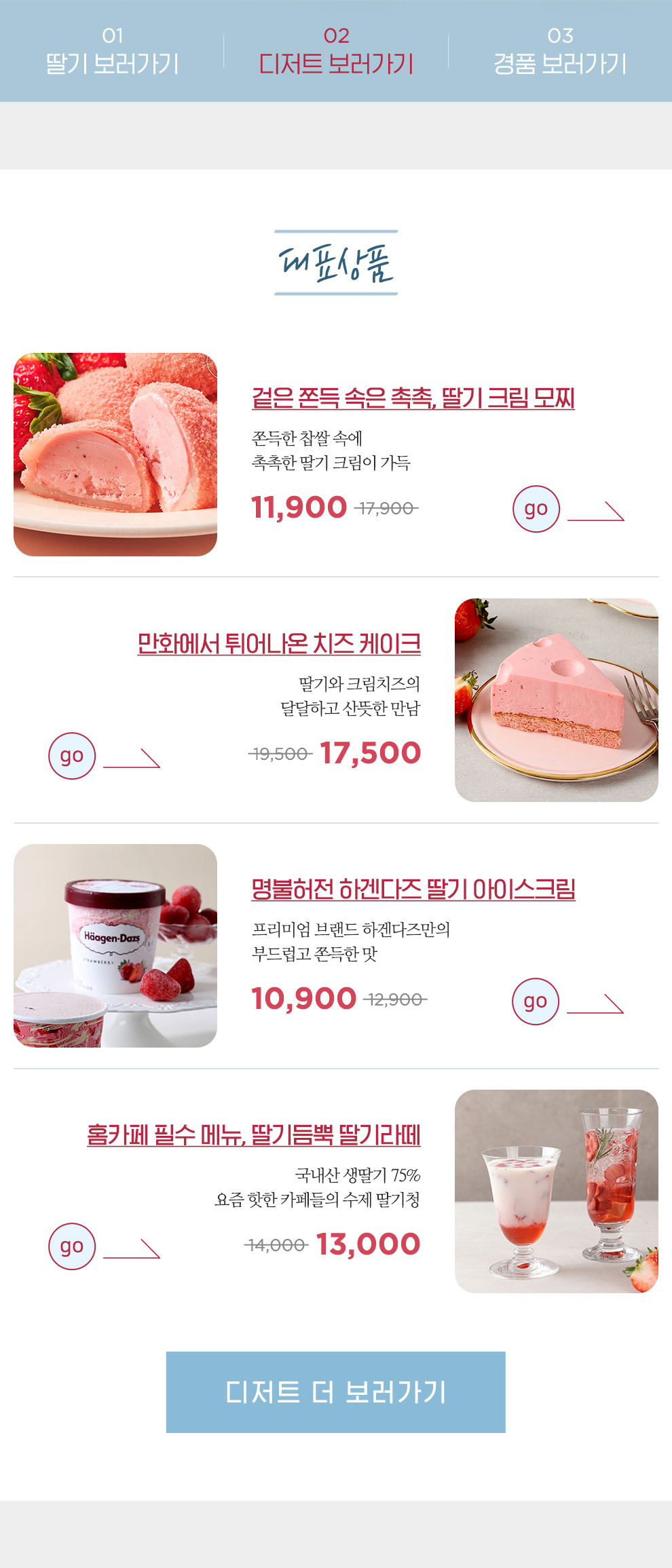Viewport: 672px width, 1568px height.
Task: Tap the 디저트 더 보러가기 button
Action: (336, 1392)
